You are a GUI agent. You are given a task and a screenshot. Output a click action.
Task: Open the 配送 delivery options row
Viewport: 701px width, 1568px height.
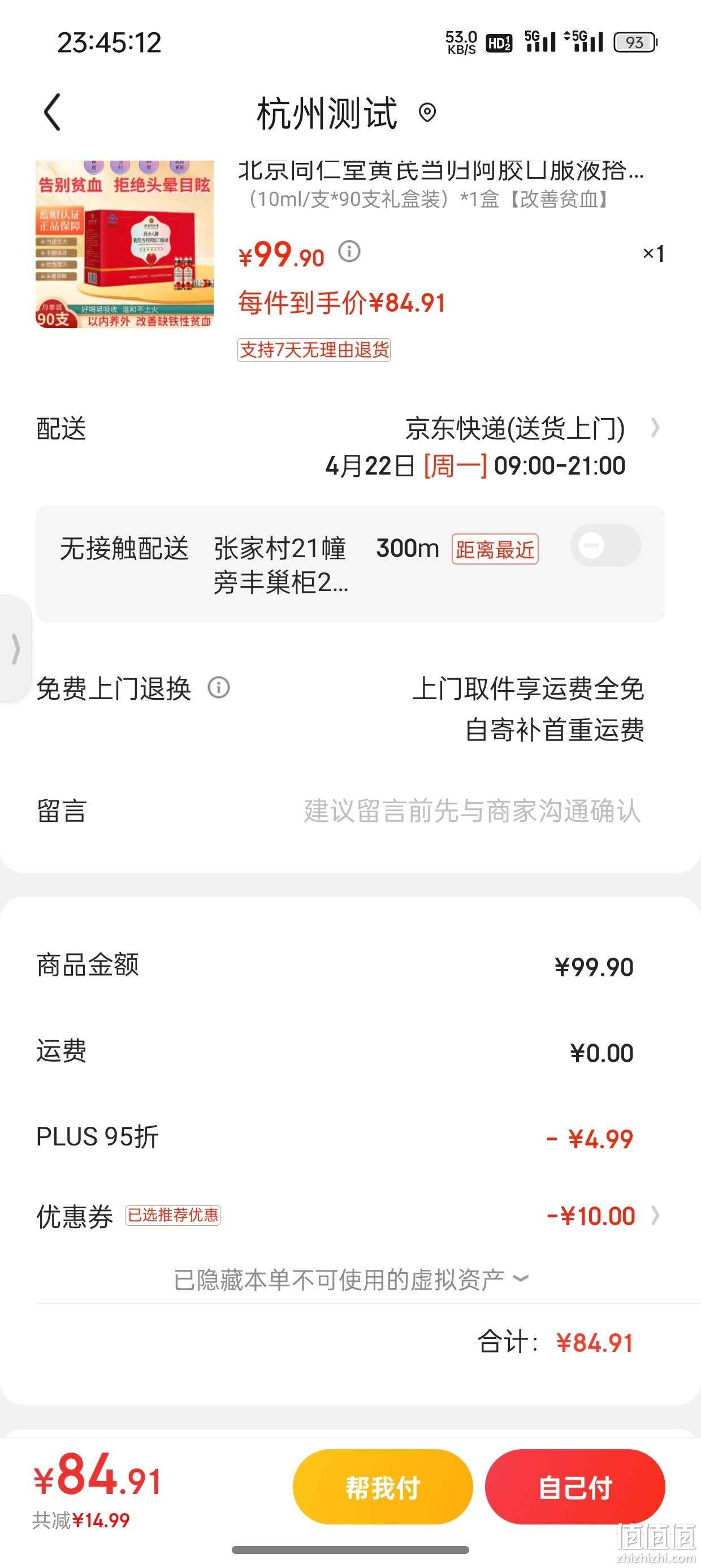point(350,447)
